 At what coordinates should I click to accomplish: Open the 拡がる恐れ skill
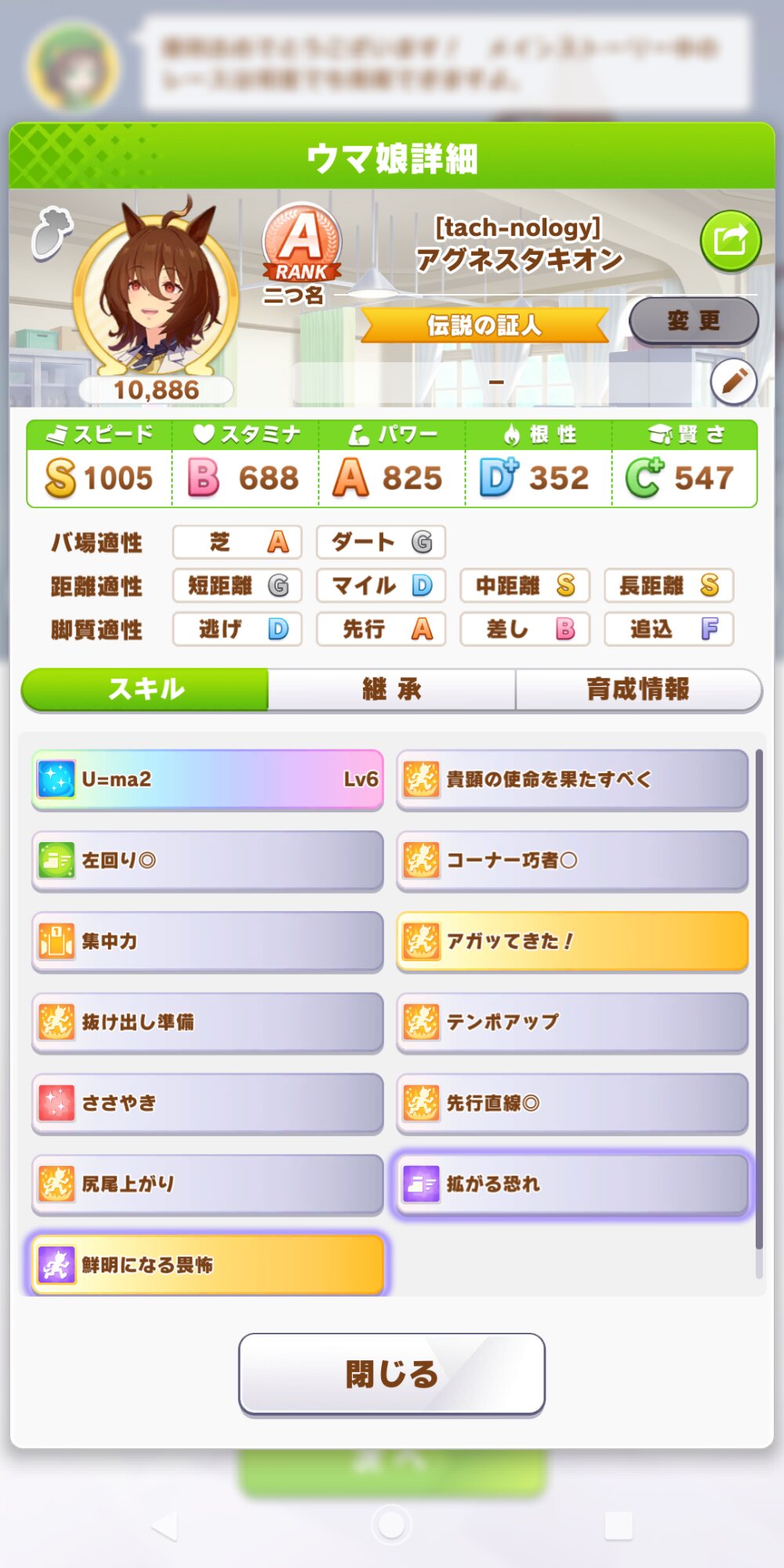(x=572, y=1184)
